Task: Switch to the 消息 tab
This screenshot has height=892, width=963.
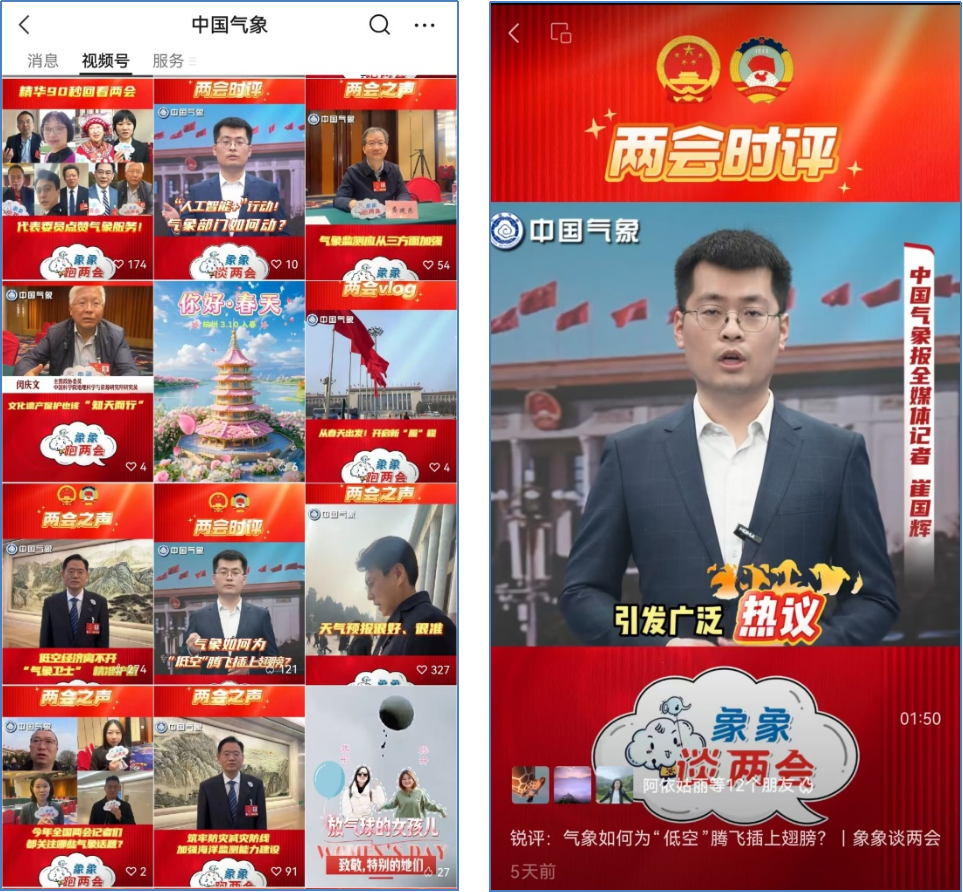Action: [43, 61]
